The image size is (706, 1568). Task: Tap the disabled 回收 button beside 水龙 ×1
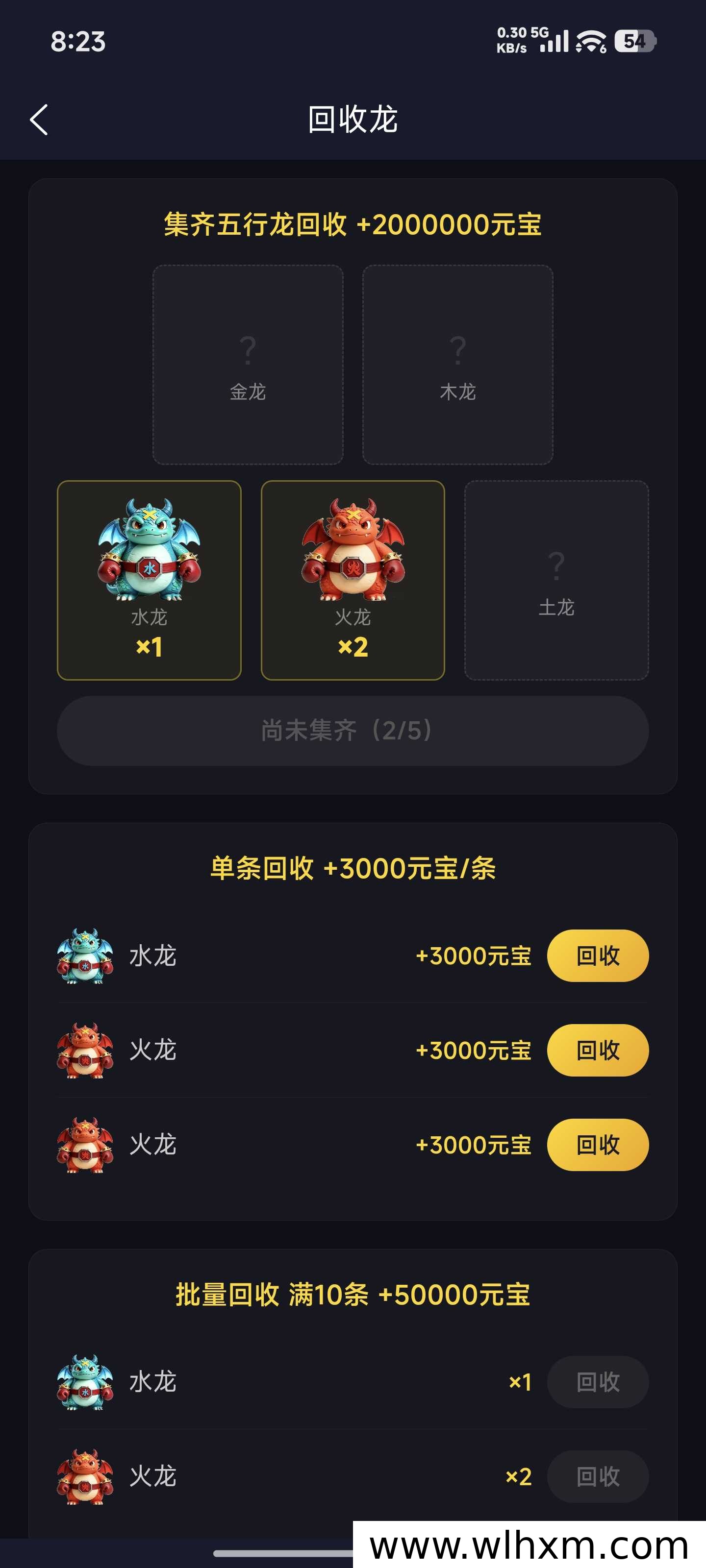click(x=598, y=1382)
